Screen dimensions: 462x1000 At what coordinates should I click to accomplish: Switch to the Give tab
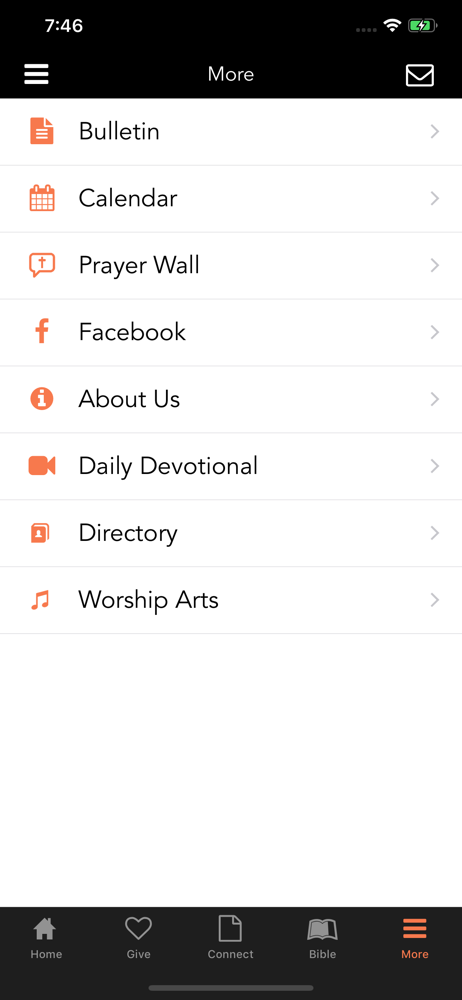click(x=138, y=938)
